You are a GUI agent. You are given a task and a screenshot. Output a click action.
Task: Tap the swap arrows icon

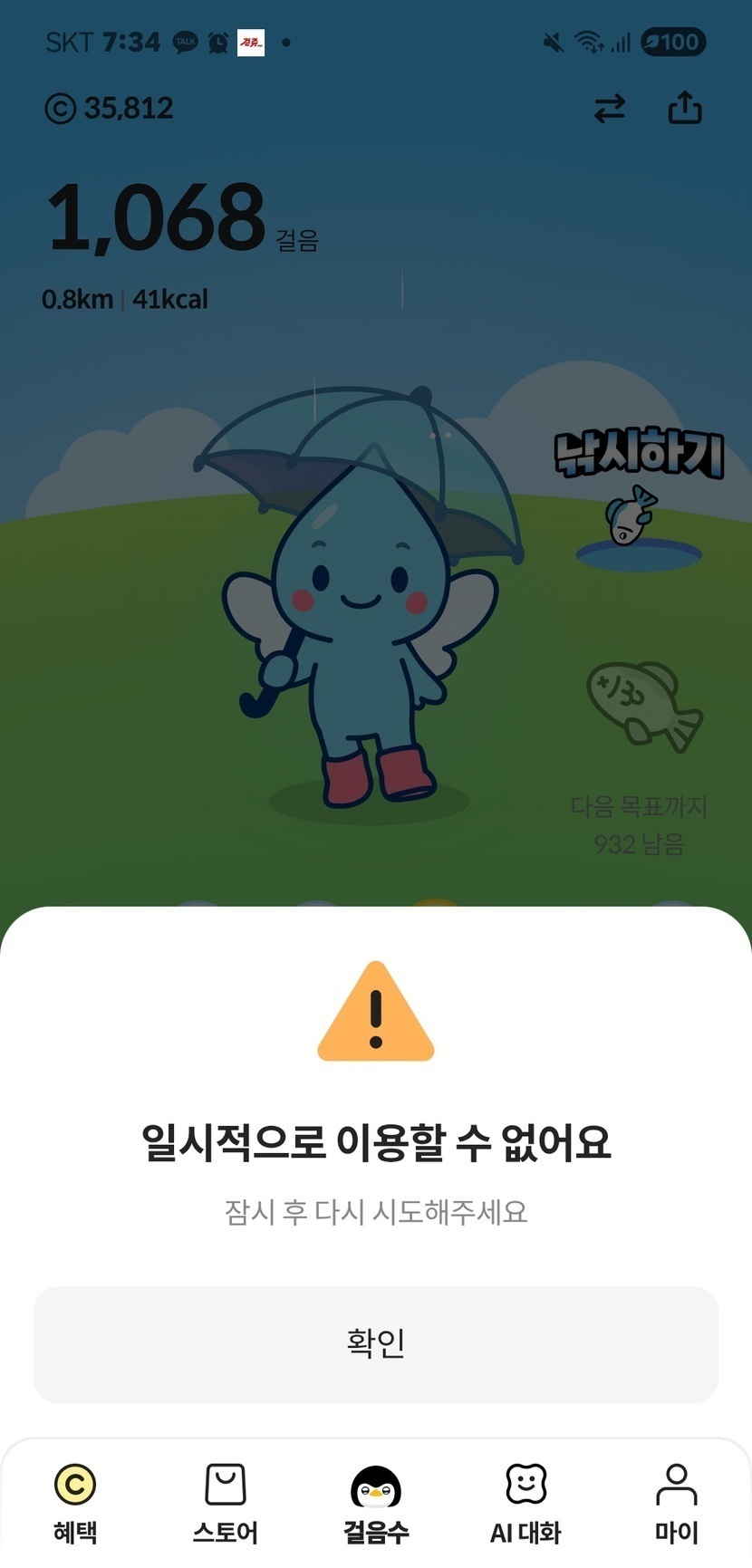tap(610, 109)
